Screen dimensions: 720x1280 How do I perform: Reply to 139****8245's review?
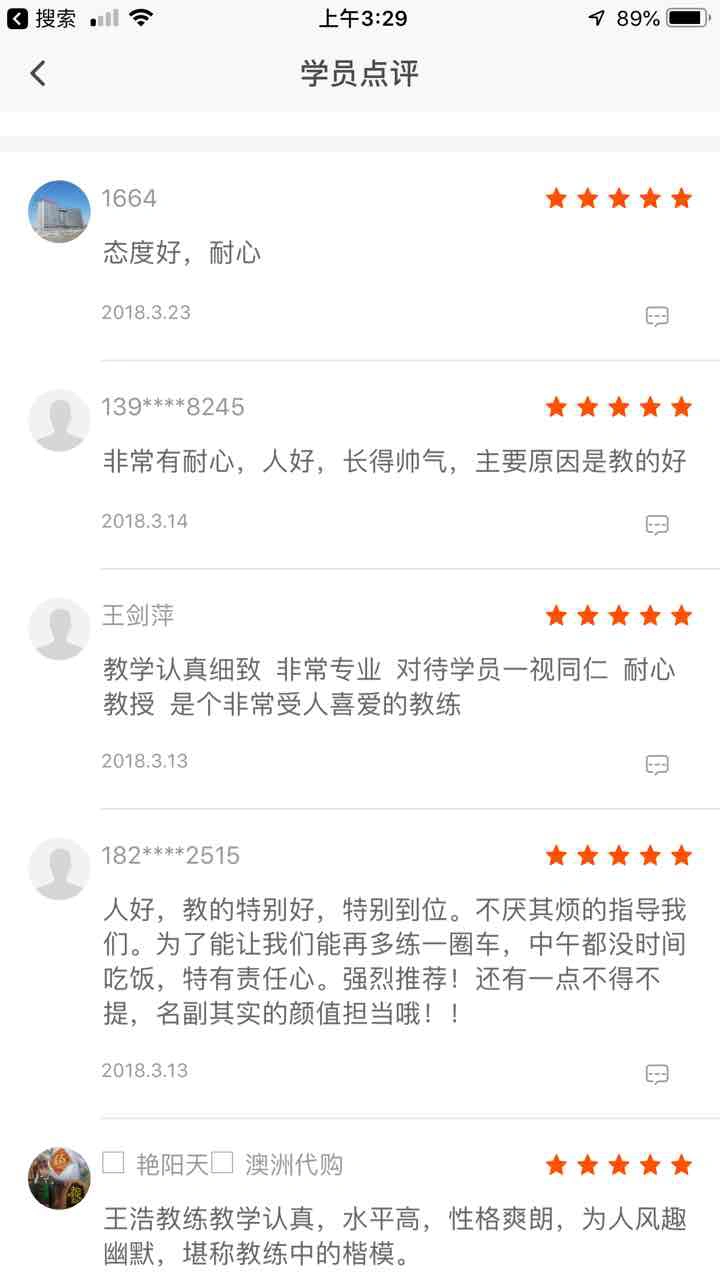(656, 525)
